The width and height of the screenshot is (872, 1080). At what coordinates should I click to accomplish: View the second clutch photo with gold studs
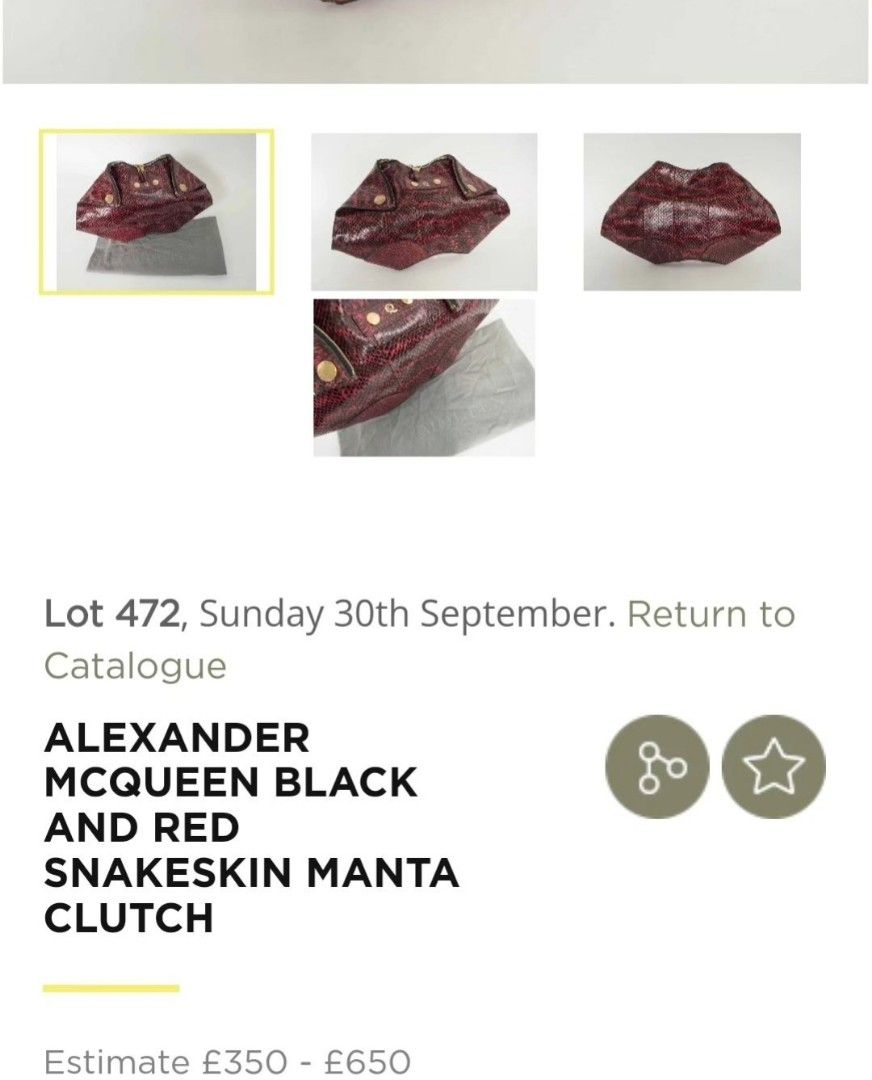pyautogui.click(x=423, y=212)
